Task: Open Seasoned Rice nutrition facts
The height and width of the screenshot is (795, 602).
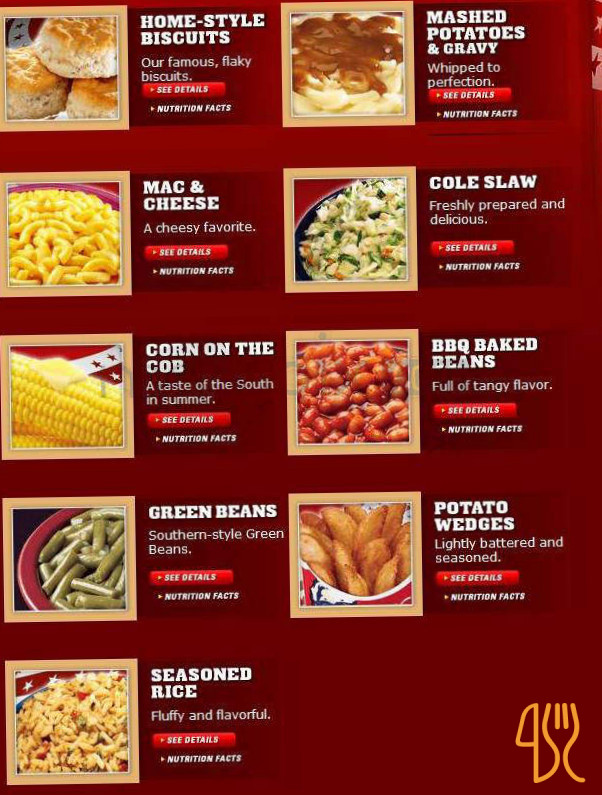Action: click(x=204, y=759)
